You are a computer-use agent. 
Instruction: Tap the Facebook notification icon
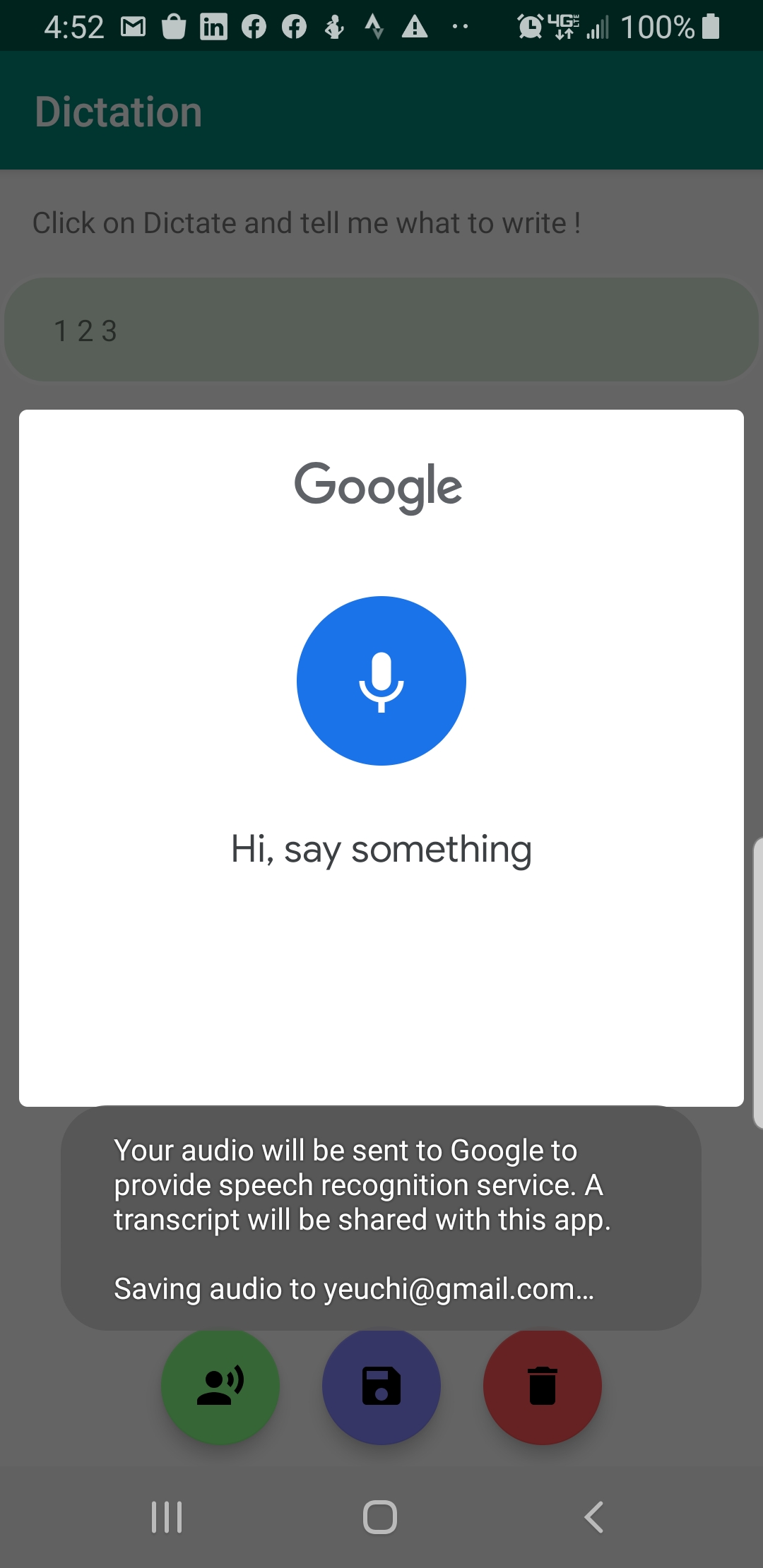pyautogui.click(x=256, y=25)
